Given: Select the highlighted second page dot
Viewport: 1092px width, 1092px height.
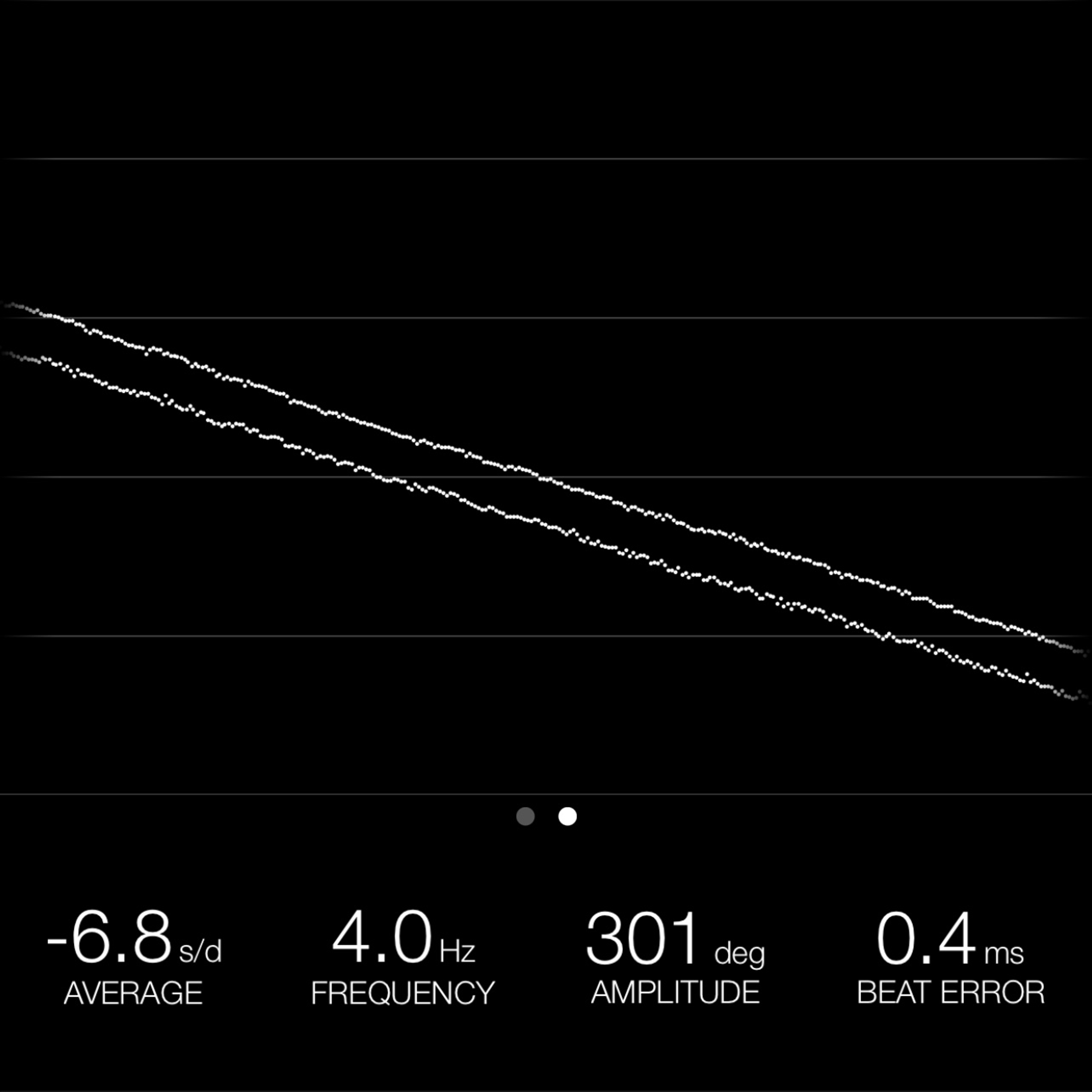Looking at the screenshot, I should pyautogui.click(x=568, y=816).
